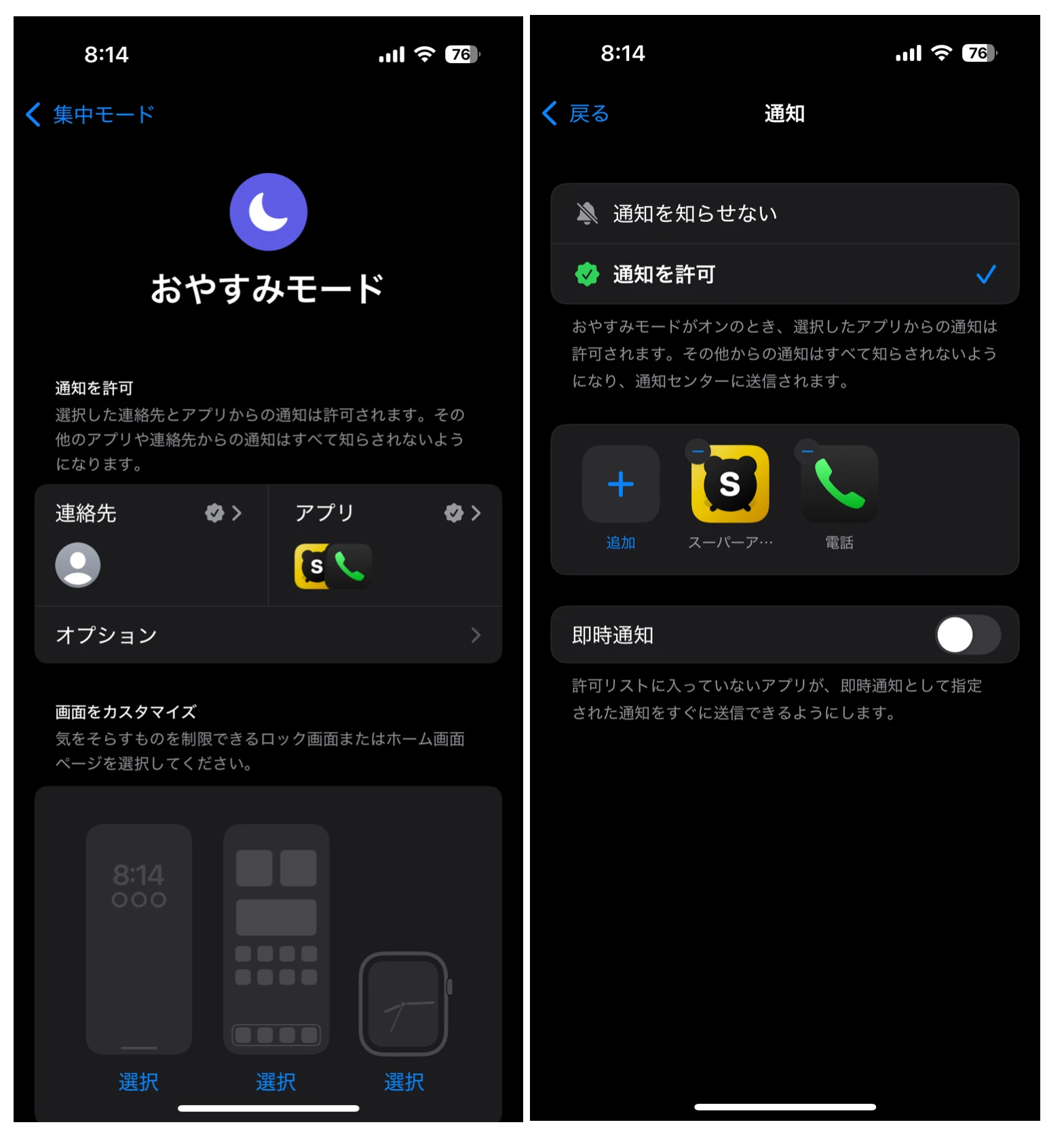The width and height of the screenshot is (1064, 1131).
Task: Remove スーパーア… app from allowed list
Action: coord(698,451)
